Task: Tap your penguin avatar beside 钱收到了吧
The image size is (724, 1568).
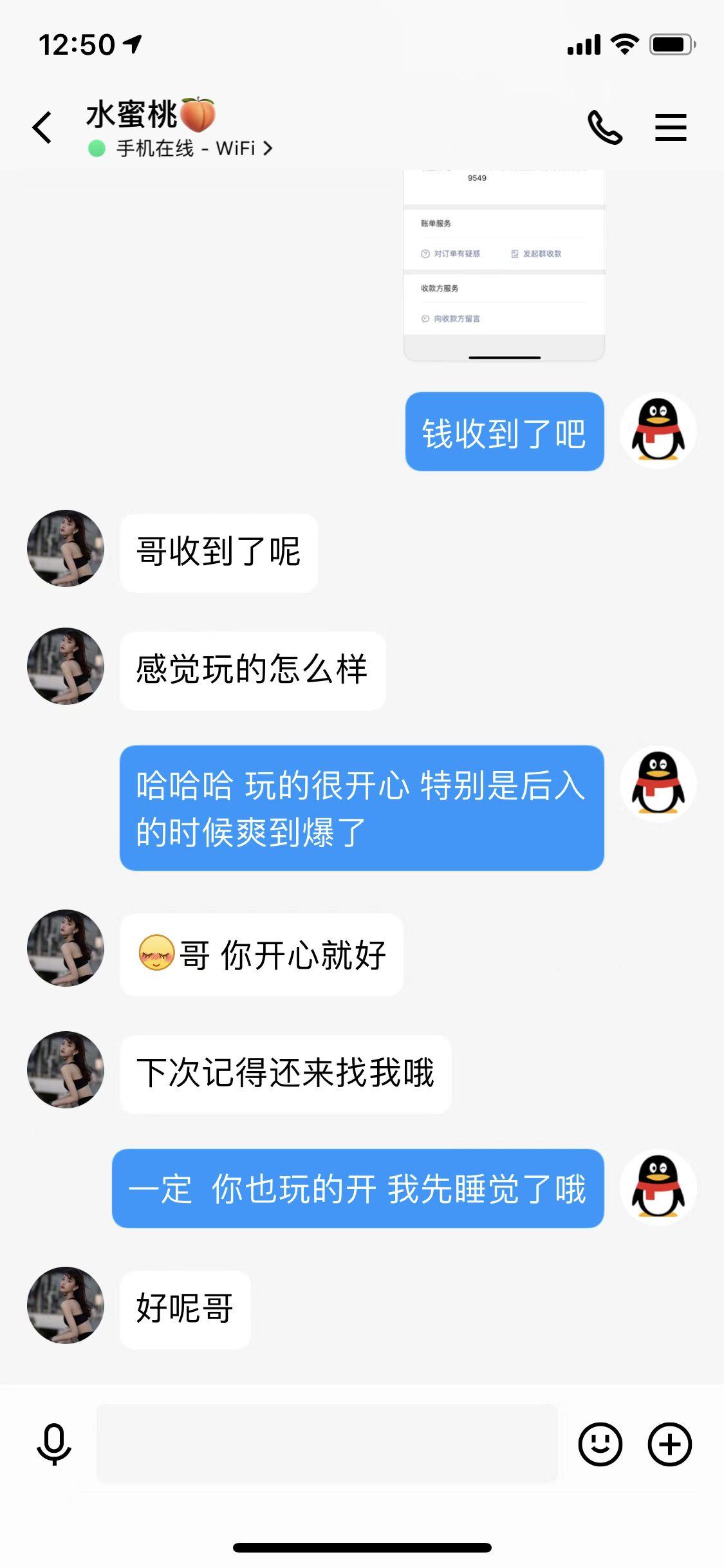Action: (658, 431)
